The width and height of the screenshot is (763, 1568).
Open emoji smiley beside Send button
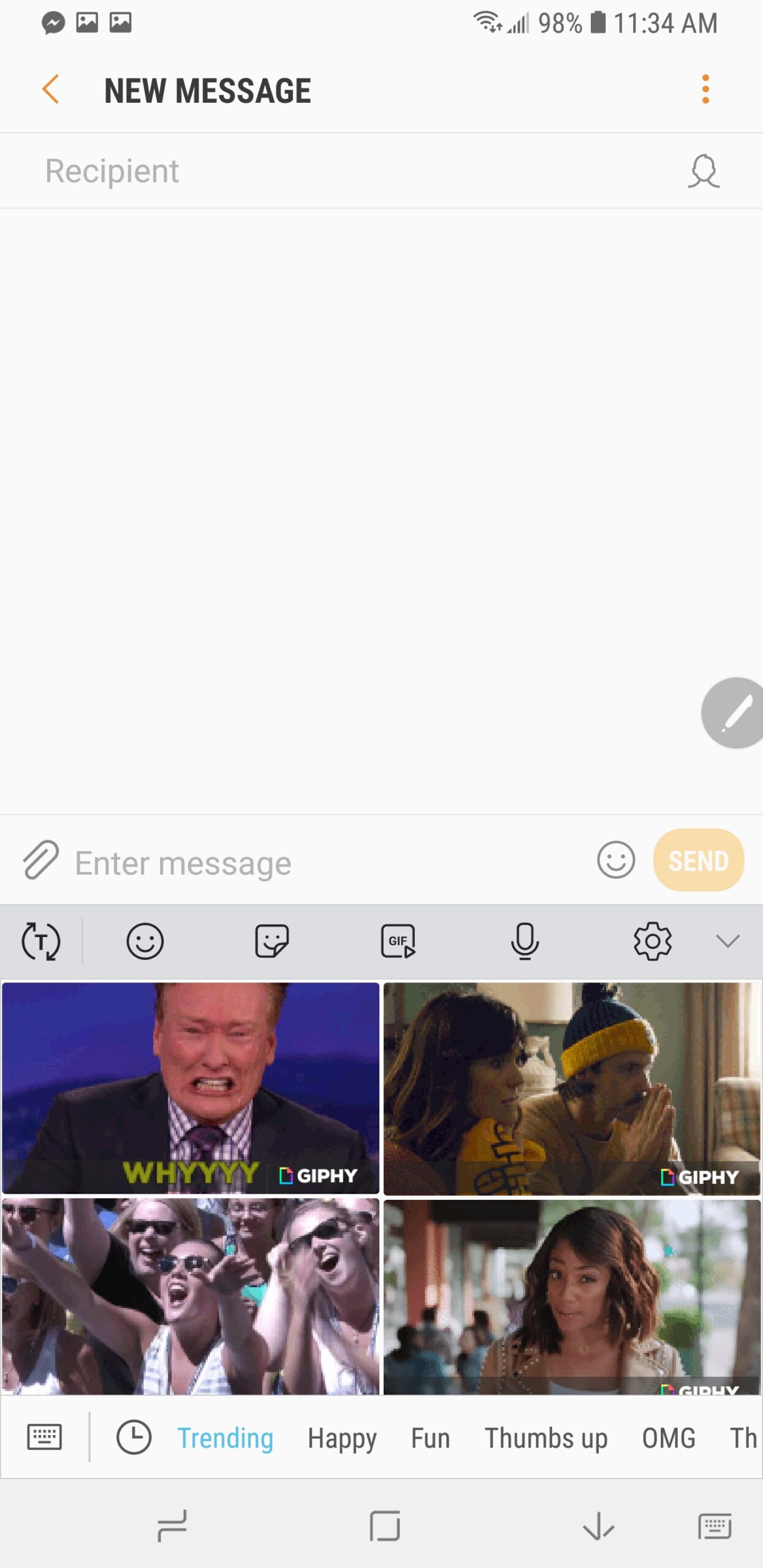coord(615,860)
